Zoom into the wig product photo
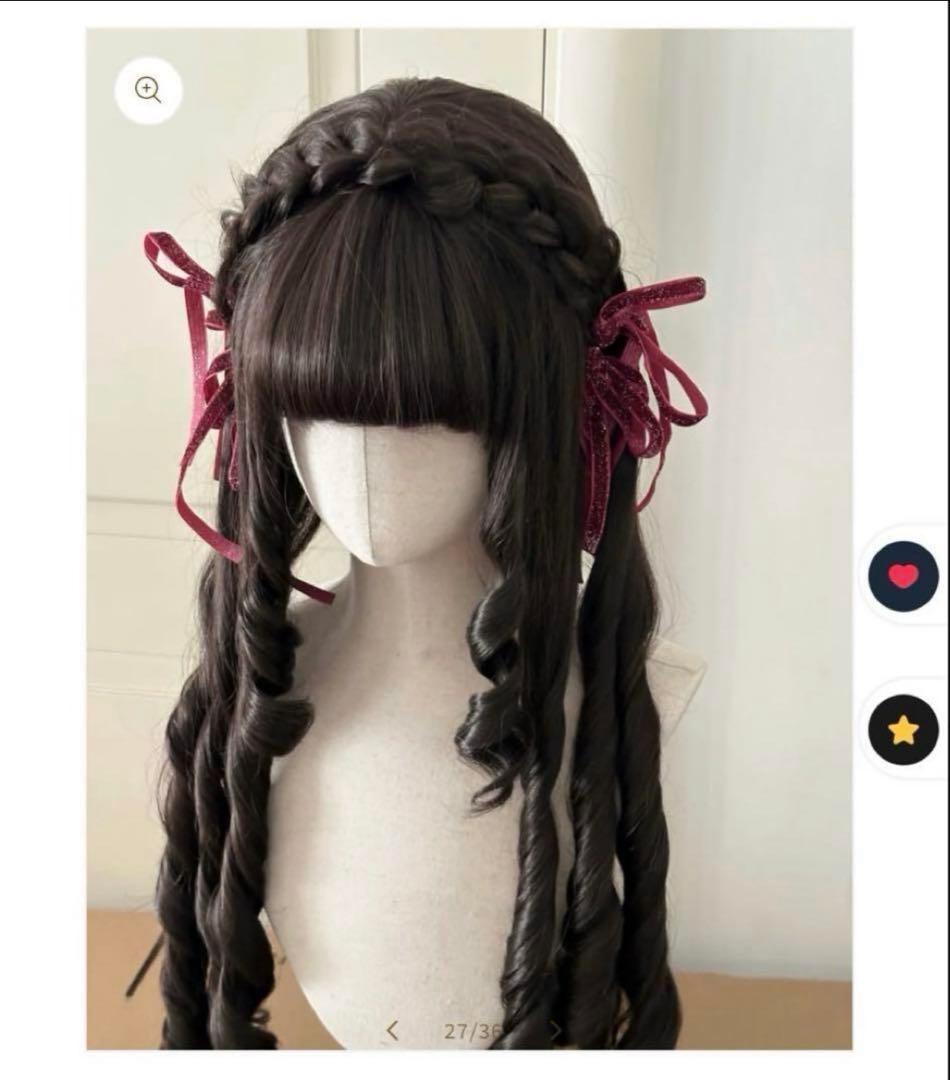 [148, 91]
